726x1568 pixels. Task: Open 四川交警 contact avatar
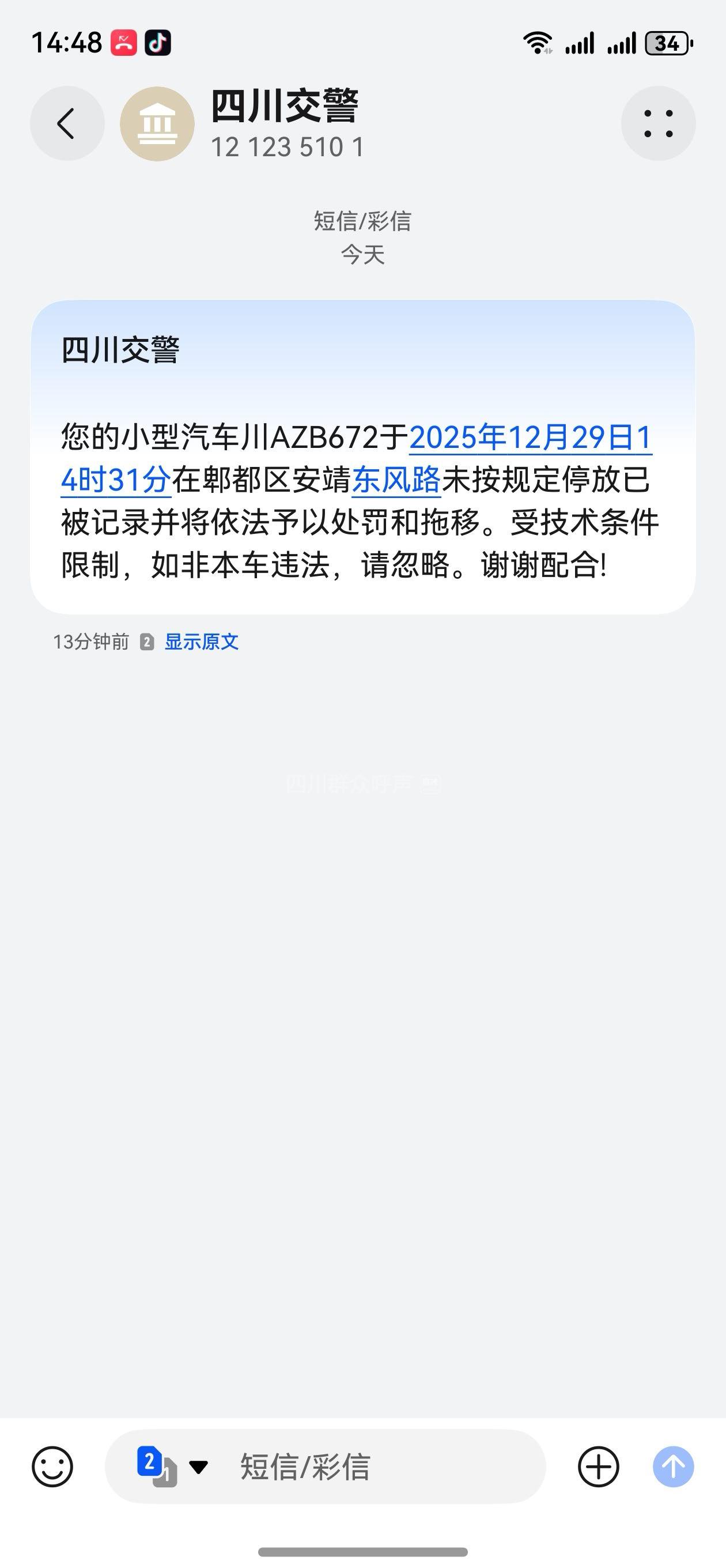coord(157,123)
